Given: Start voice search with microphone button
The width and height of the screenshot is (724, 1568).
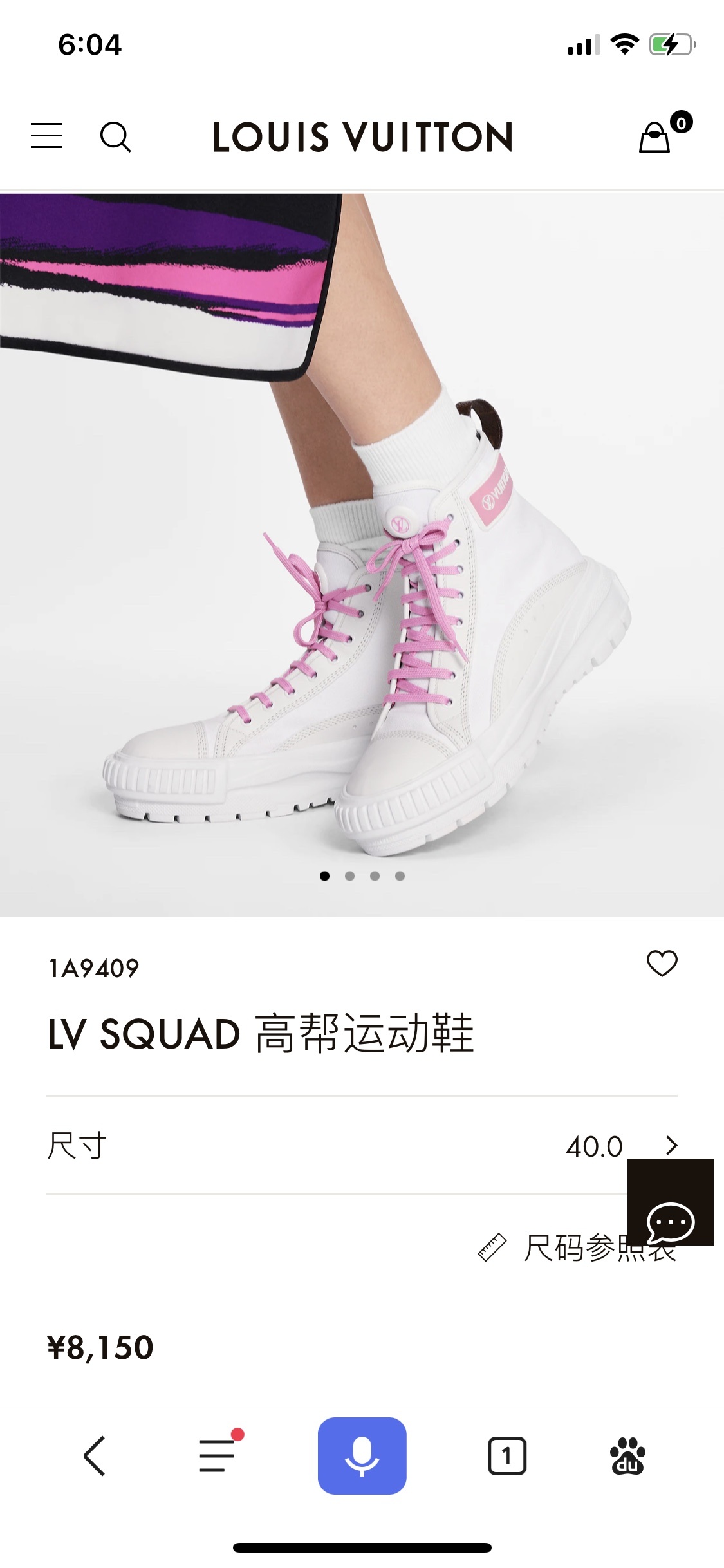Looking at the screenshot, I should click(x=362, y=1456).
